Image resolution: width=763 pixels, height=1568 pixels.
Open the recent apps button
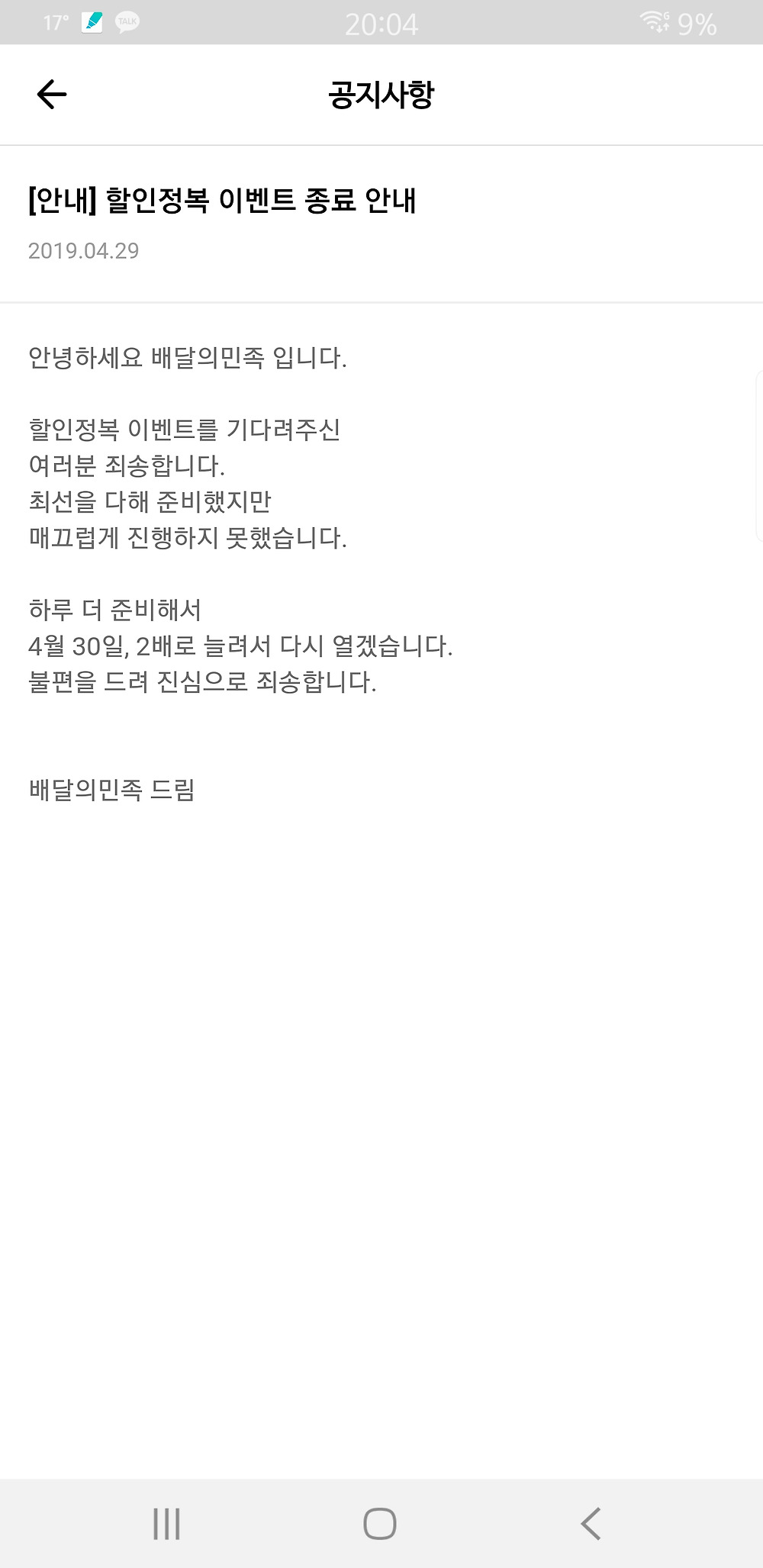click(167, 1524)
